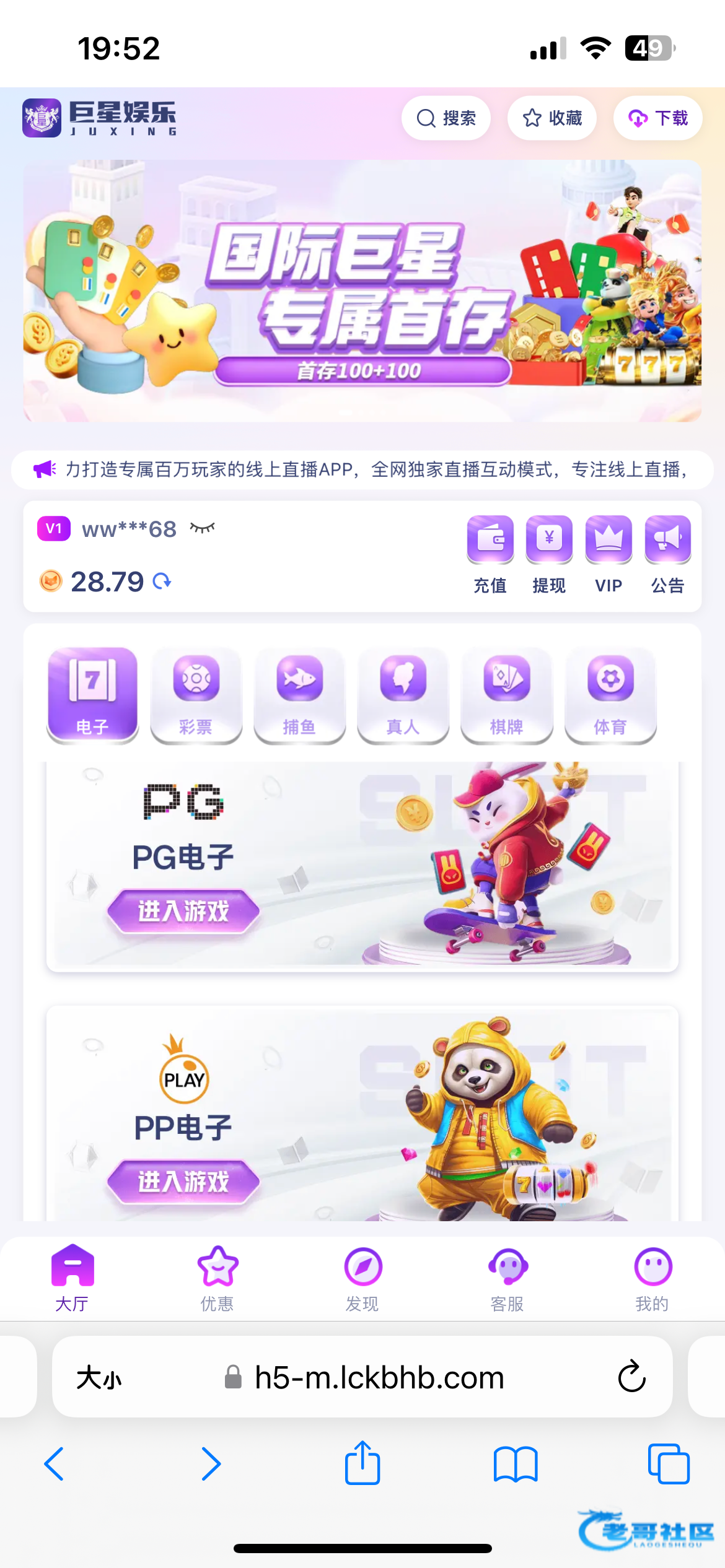
Task: Open the 首存100+100 promo banner
Action: [x=362, y=291]
